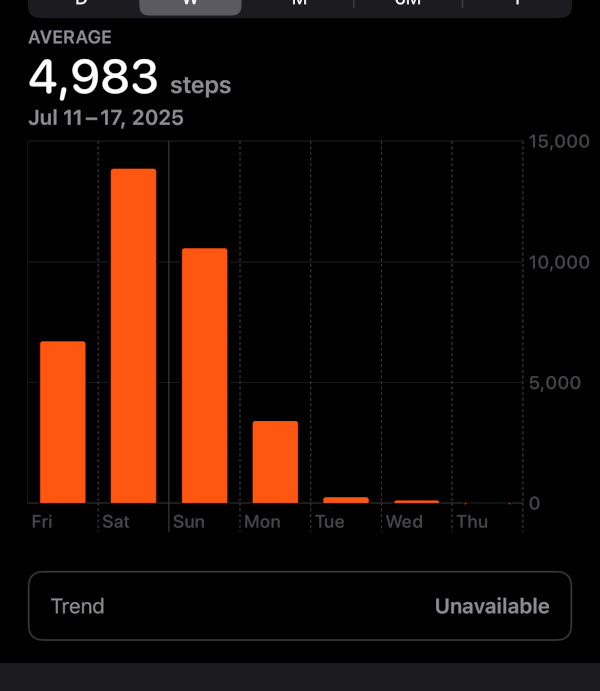Switch to the day view segment
Screen dimensions: 600x691
click(x=83, y=5)
